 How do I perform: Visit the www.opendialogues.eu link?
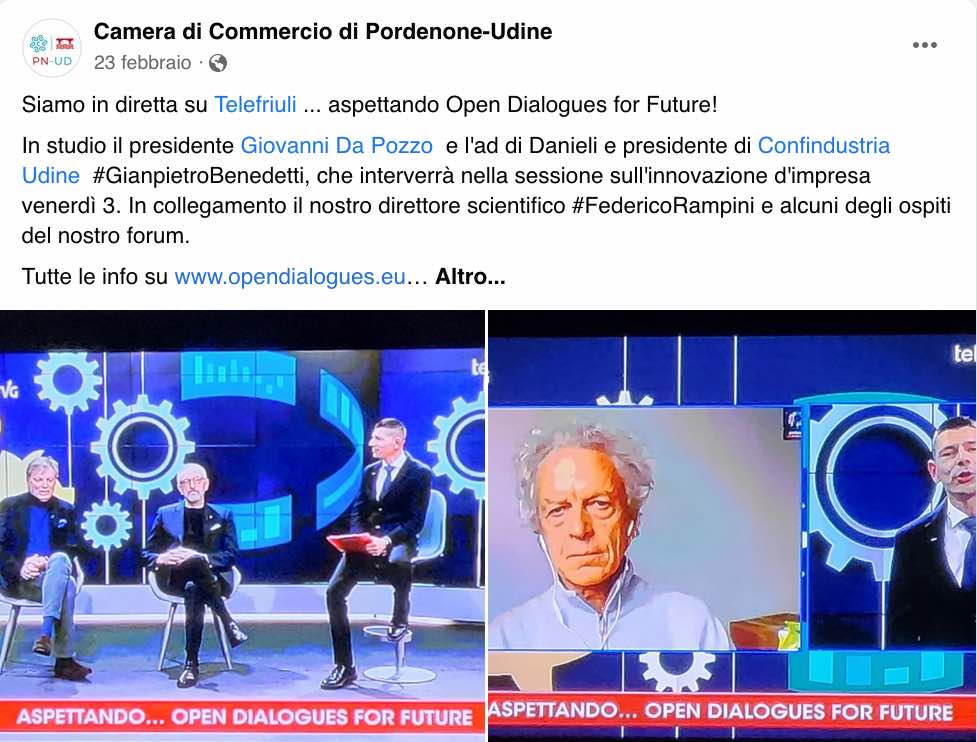pyautogui.click(x=289, y=277)
